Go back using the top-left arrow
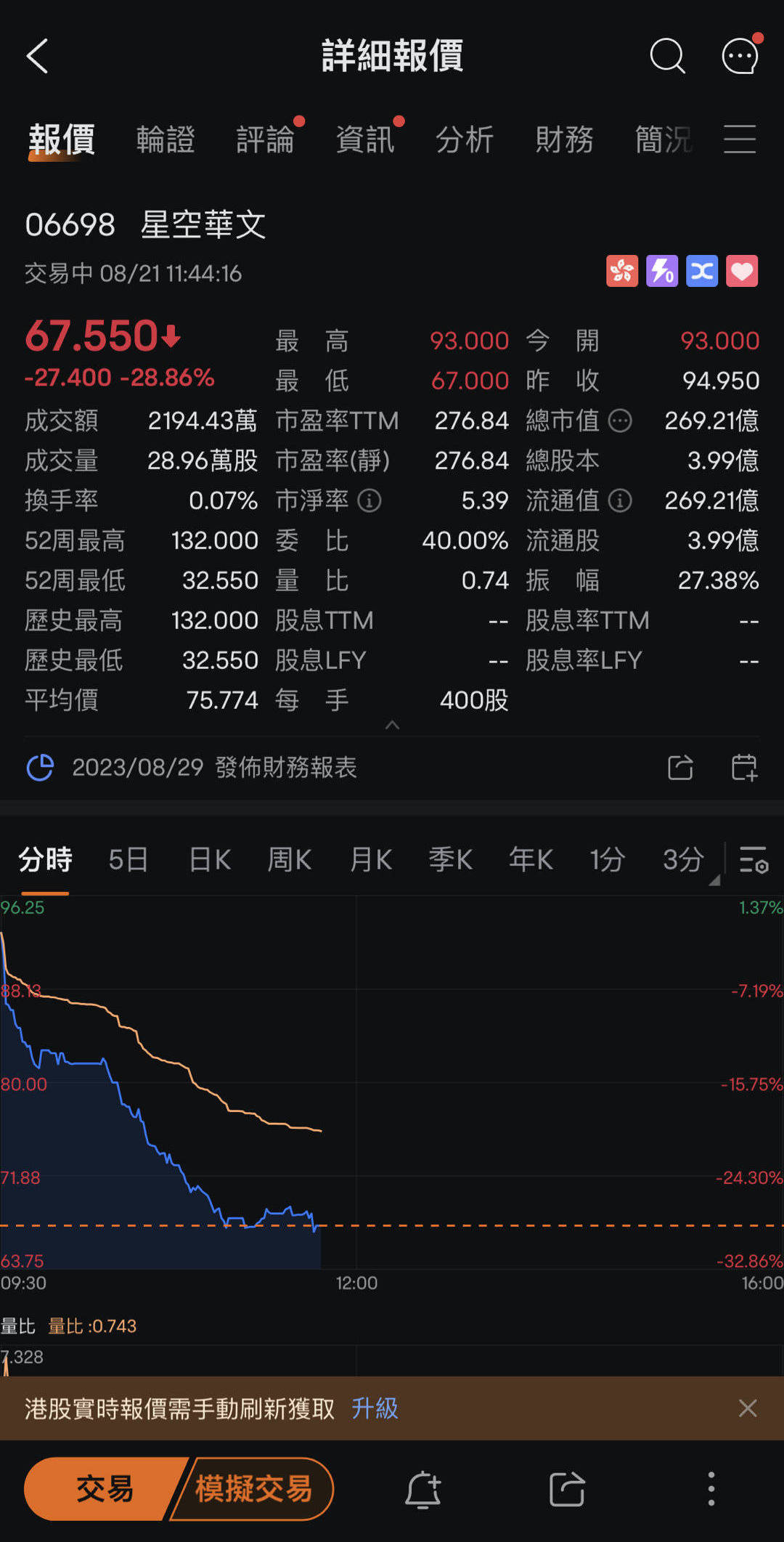Screen dimensions: 784x1542 click(38, 56)
